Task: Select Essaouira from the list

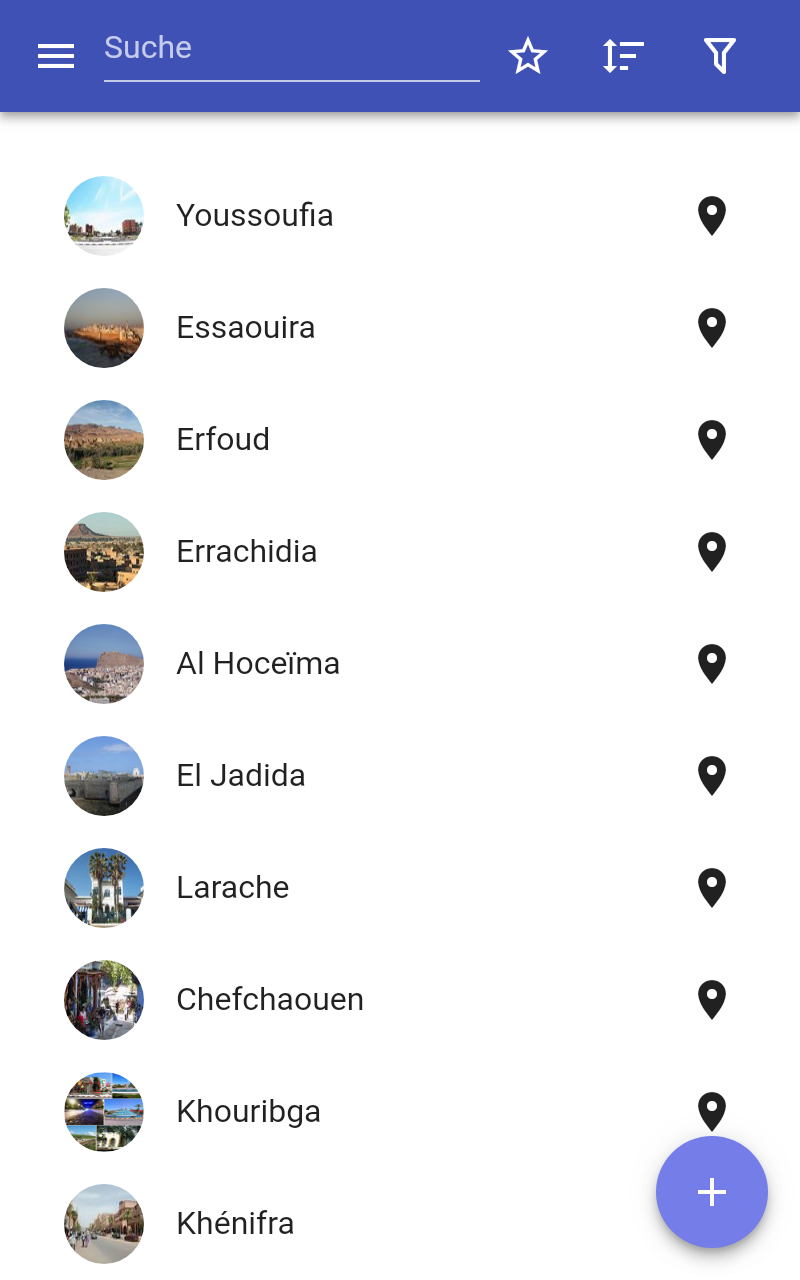Action: pos(246,327)
